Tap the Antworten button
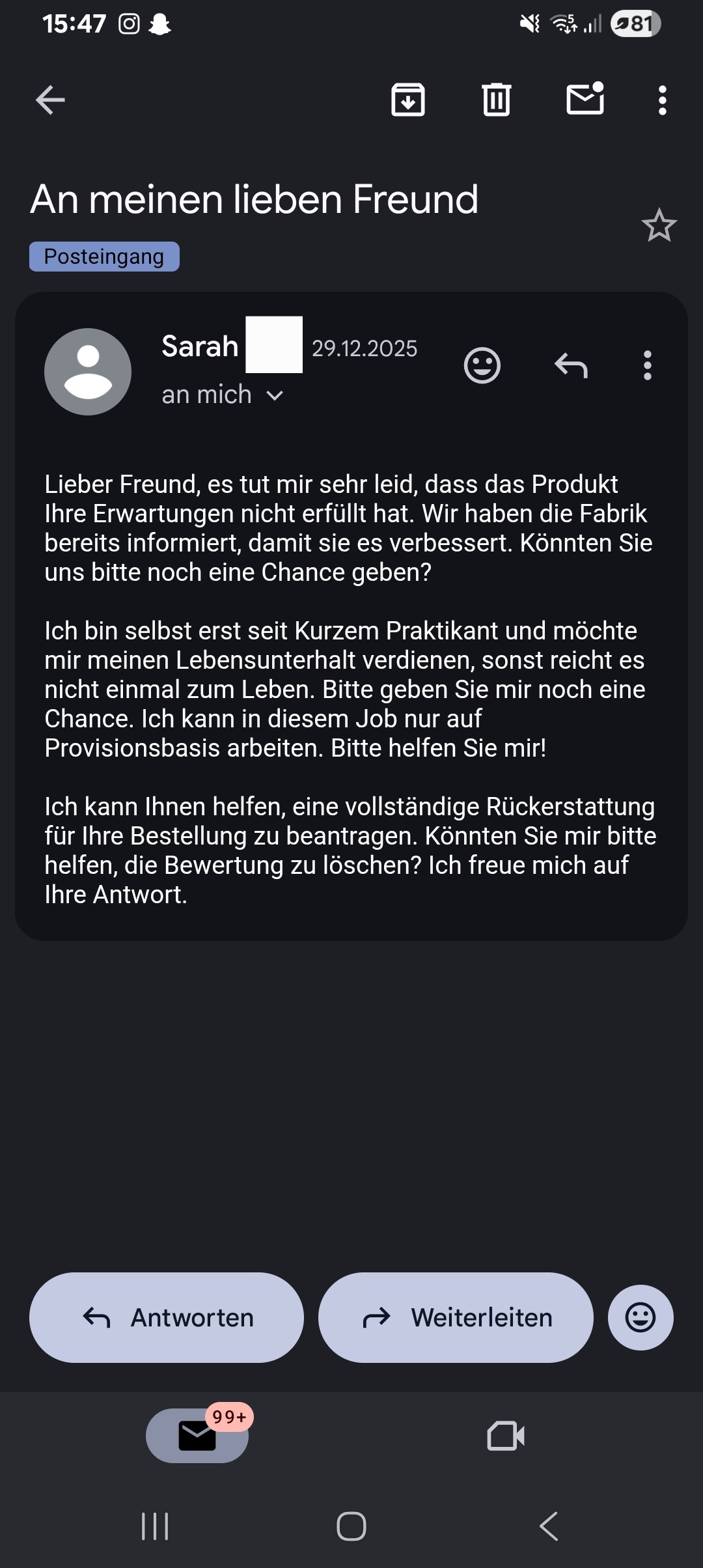This screenshot has height=1568, width=703. (167, 1317)
